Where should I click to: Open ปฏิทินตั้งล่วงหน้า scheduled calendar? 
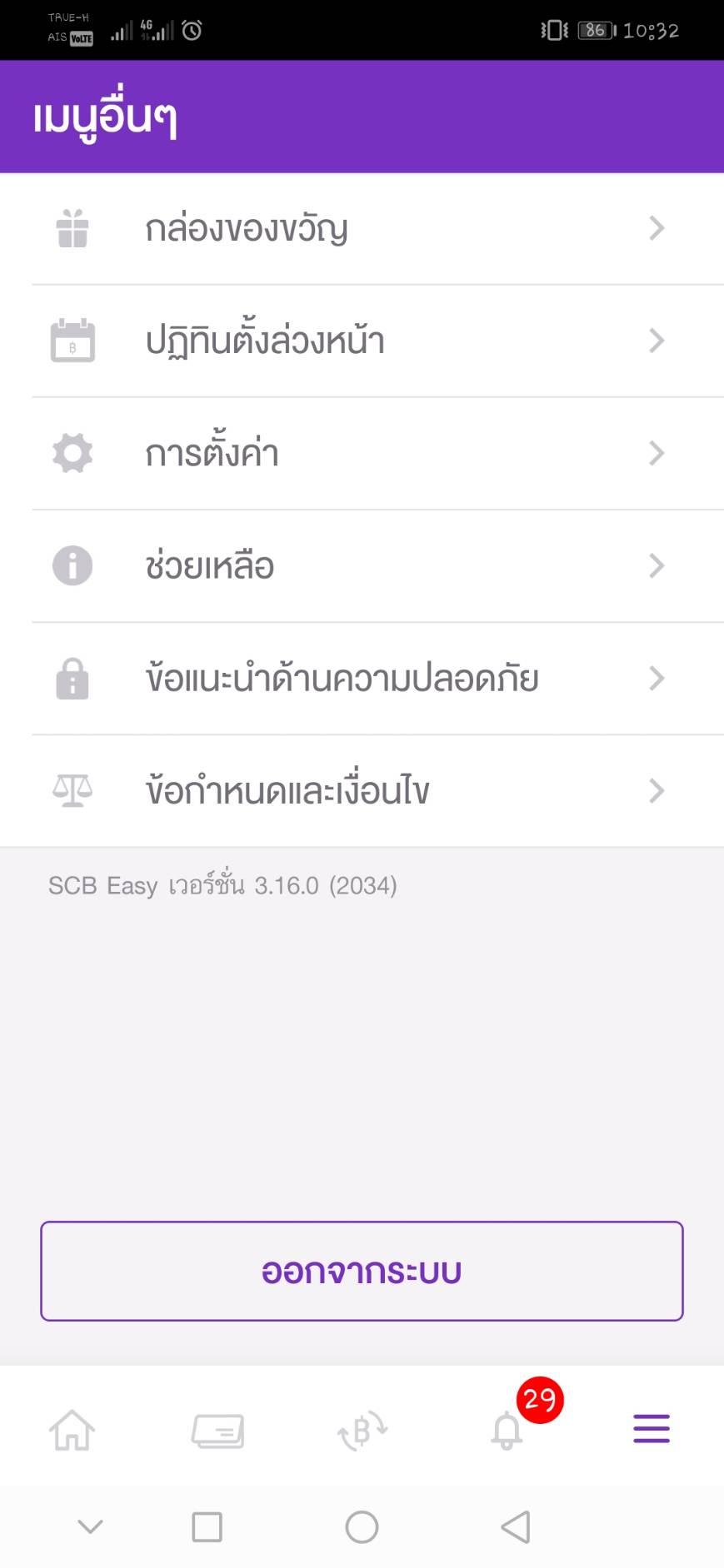click(362, 341)
